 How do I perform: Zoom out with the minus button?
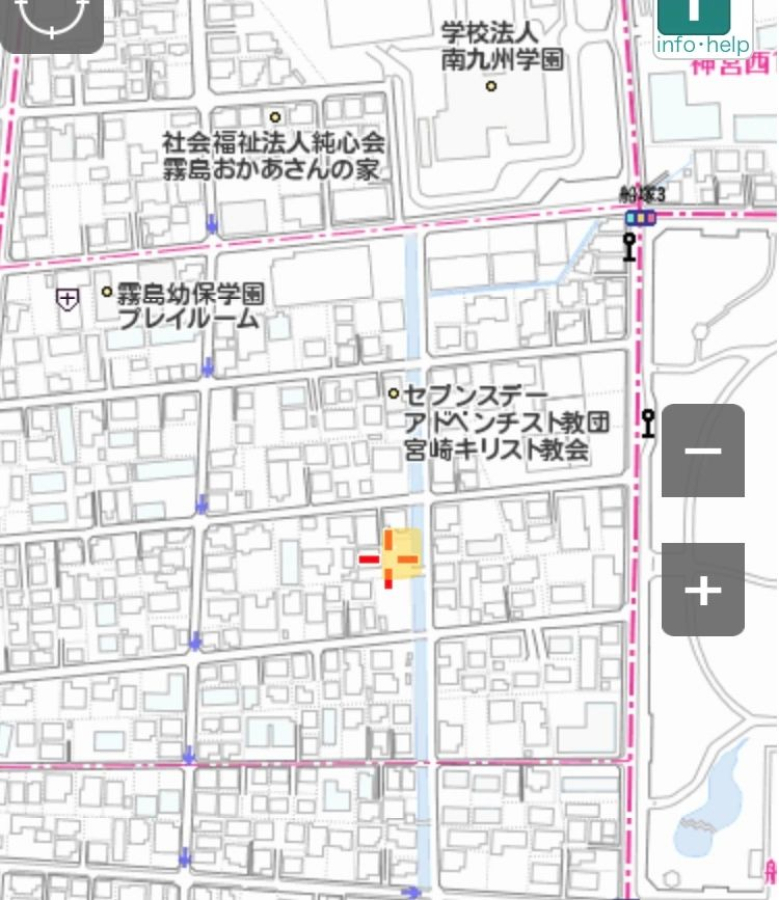tap(703, 451)
